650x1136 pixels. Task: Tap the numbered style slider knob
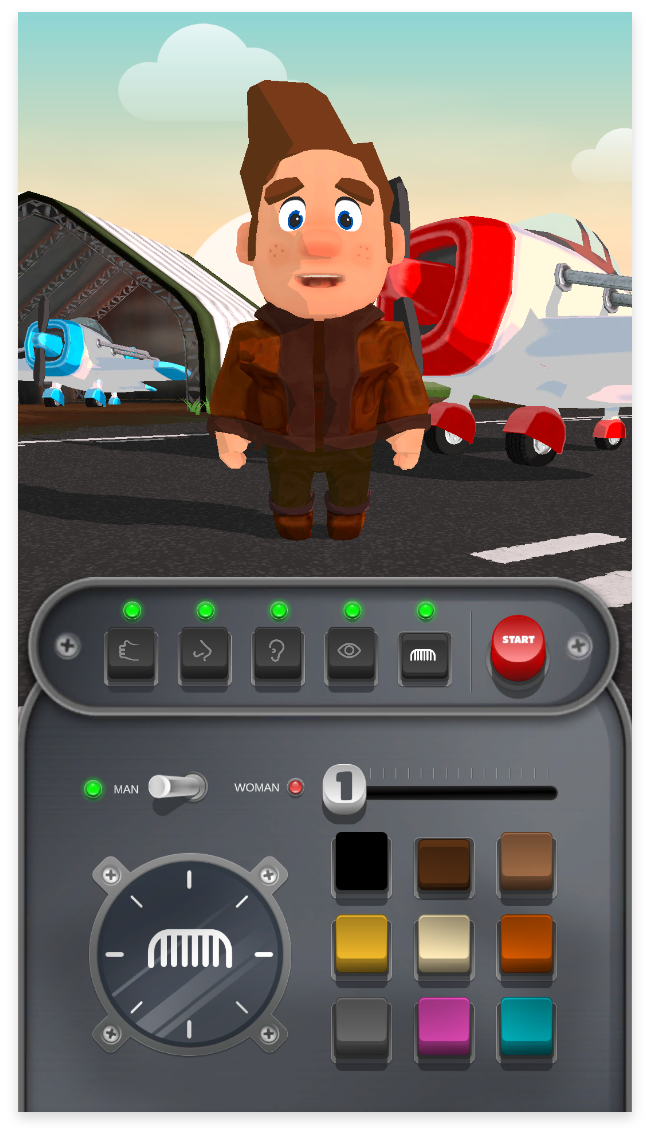(x=344, y=788)
